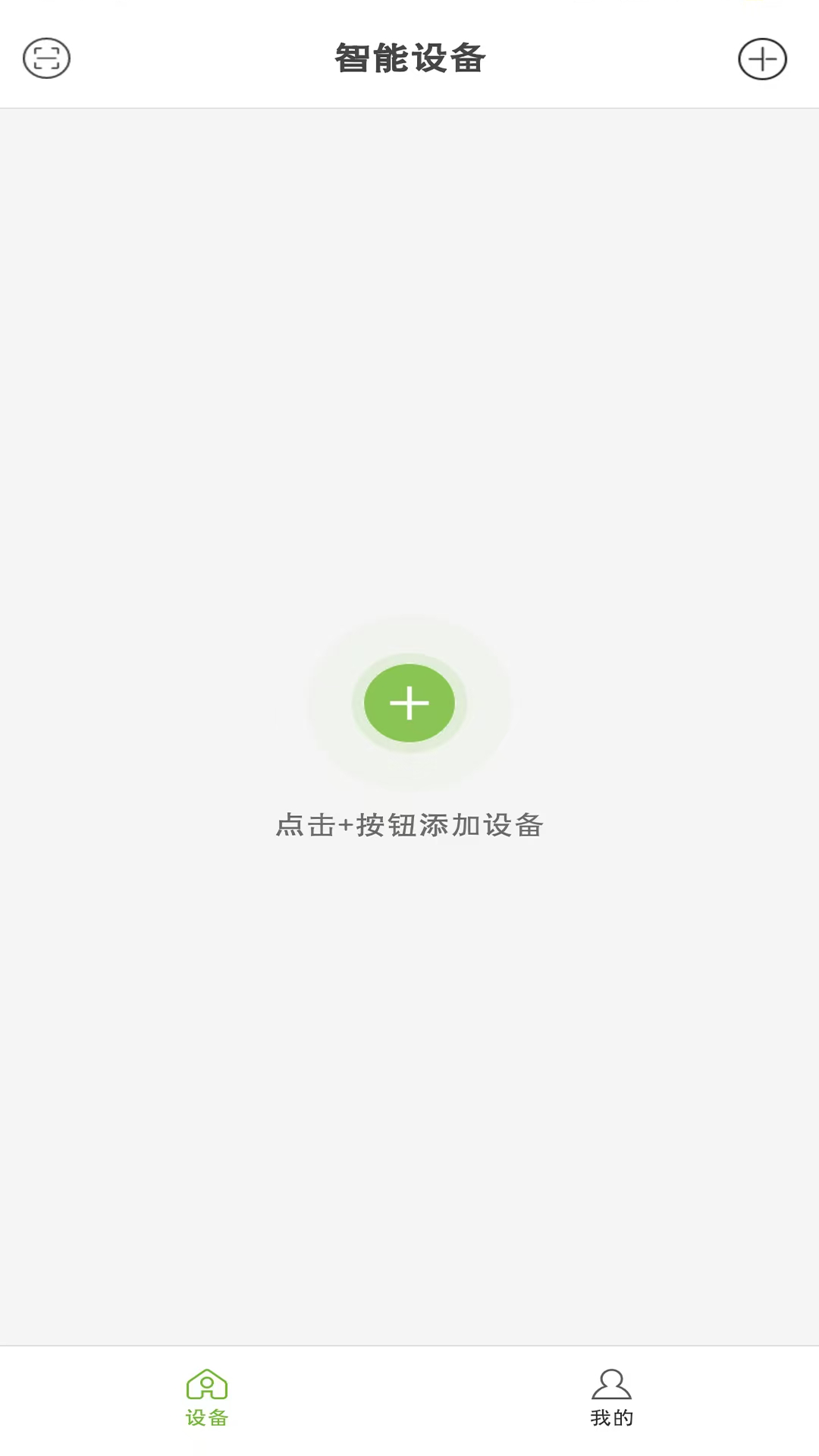Viewport: 819px width, 1456px height.
Task: Tap the large green plus button to add device
Action: tap(409, 703)
